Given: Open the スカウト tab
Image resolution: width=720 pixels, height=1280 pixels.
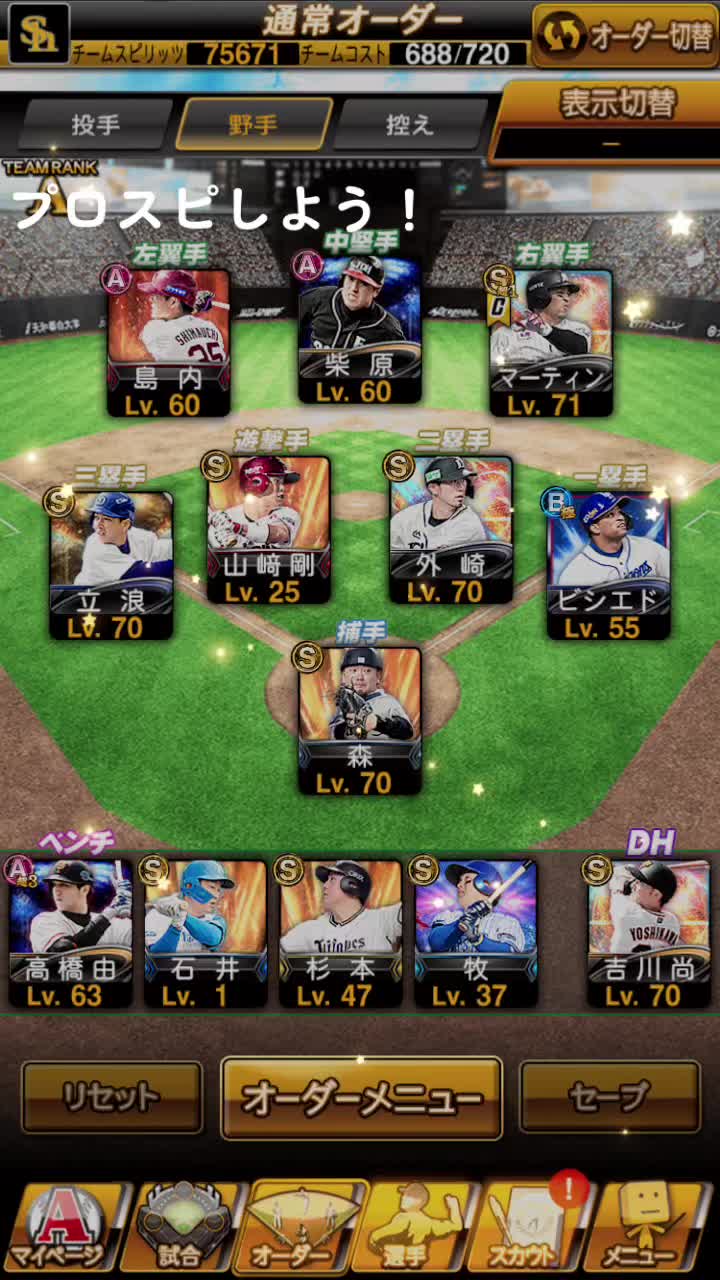Looking at the screenshot, I should click(x=527, y=1227).
